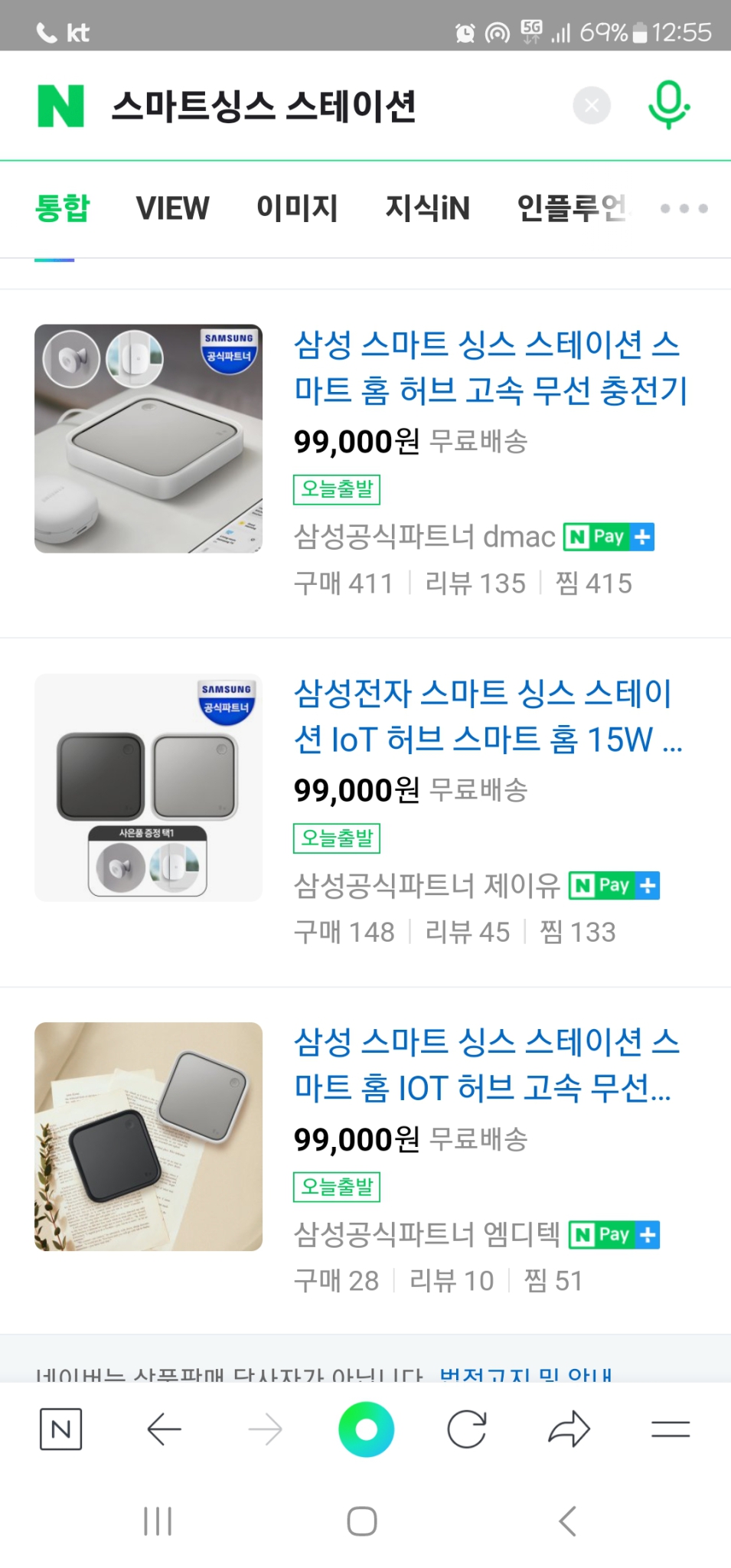Tap N Pay plus on 엠디텍 product
The image size is (731, 1568).
click(x=650, y=1235)
